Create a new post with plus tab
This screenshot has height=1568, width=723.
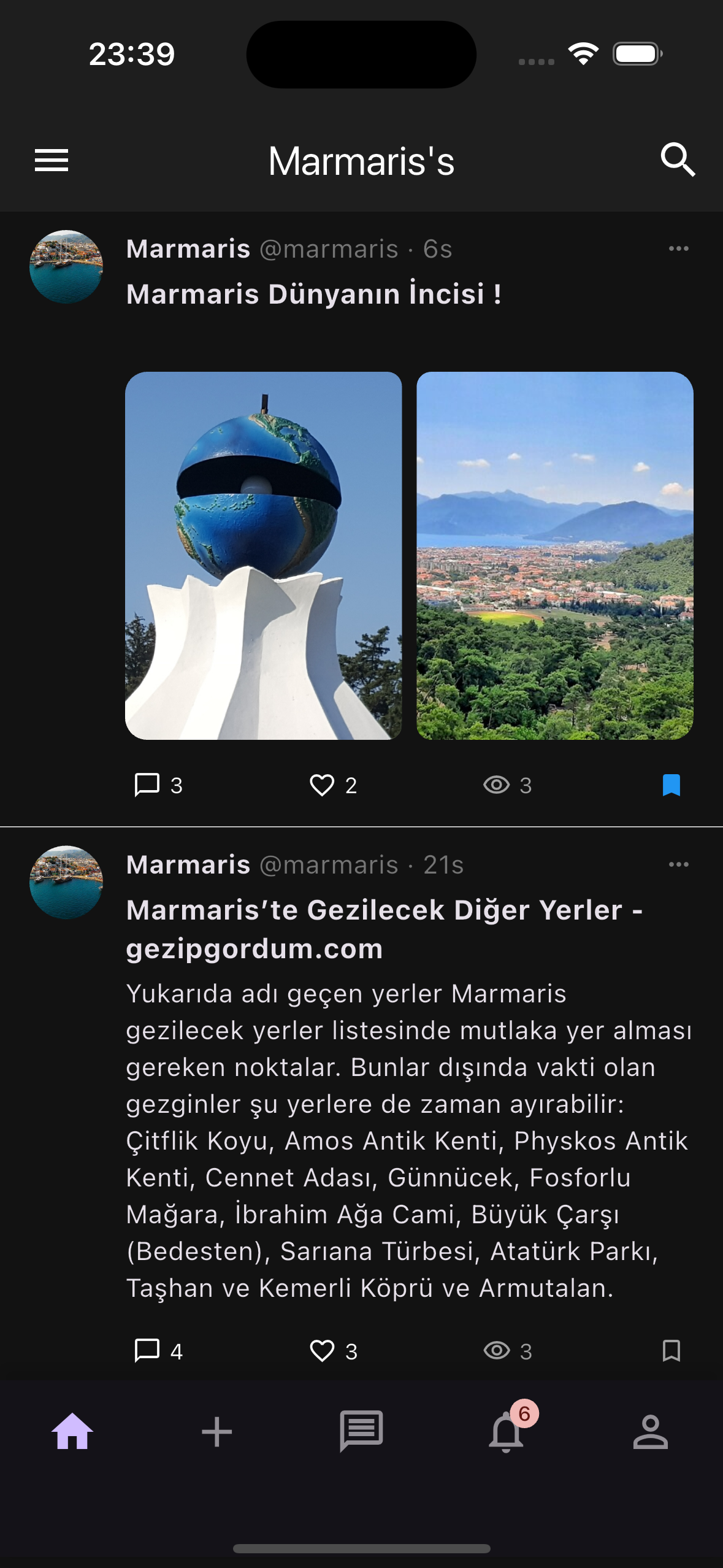[x=217, y=1432]
